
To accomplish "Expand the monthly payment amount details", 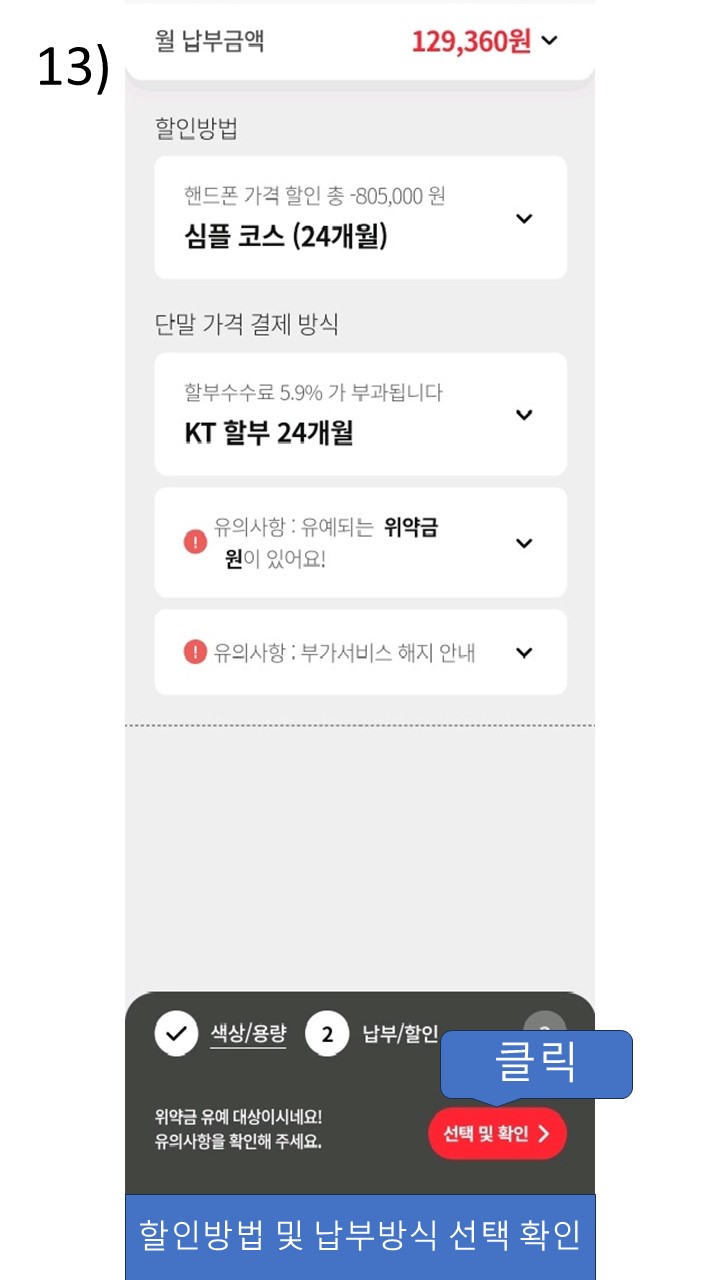I will pos(549,41).
